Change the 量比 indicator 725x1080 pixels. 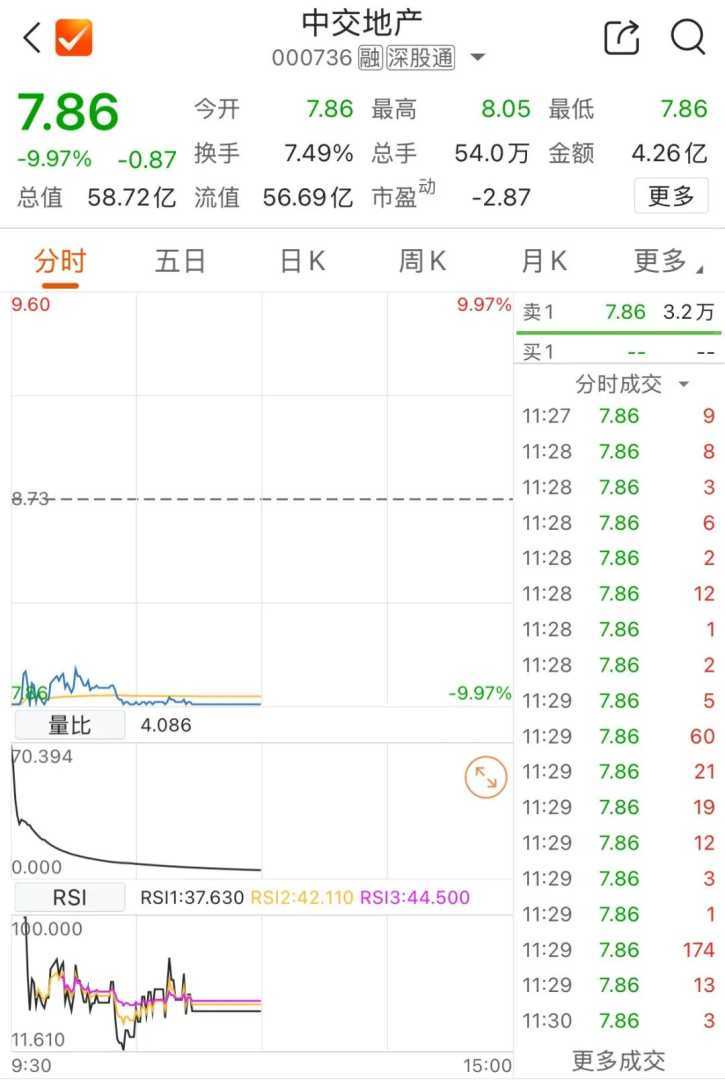(70, 725)
